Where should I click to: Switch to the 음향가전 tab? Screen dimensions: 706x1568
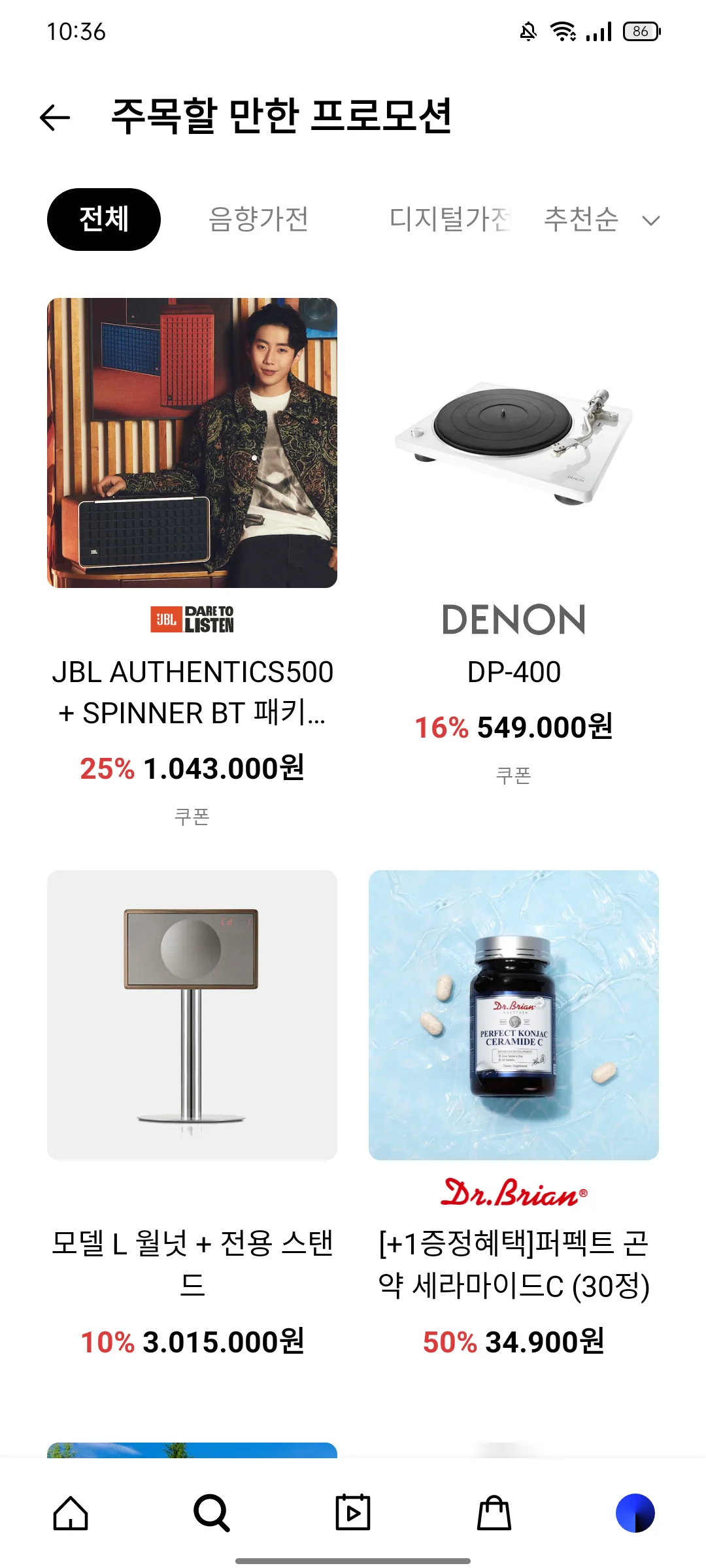pyautogui.click(x=259, y=220)
